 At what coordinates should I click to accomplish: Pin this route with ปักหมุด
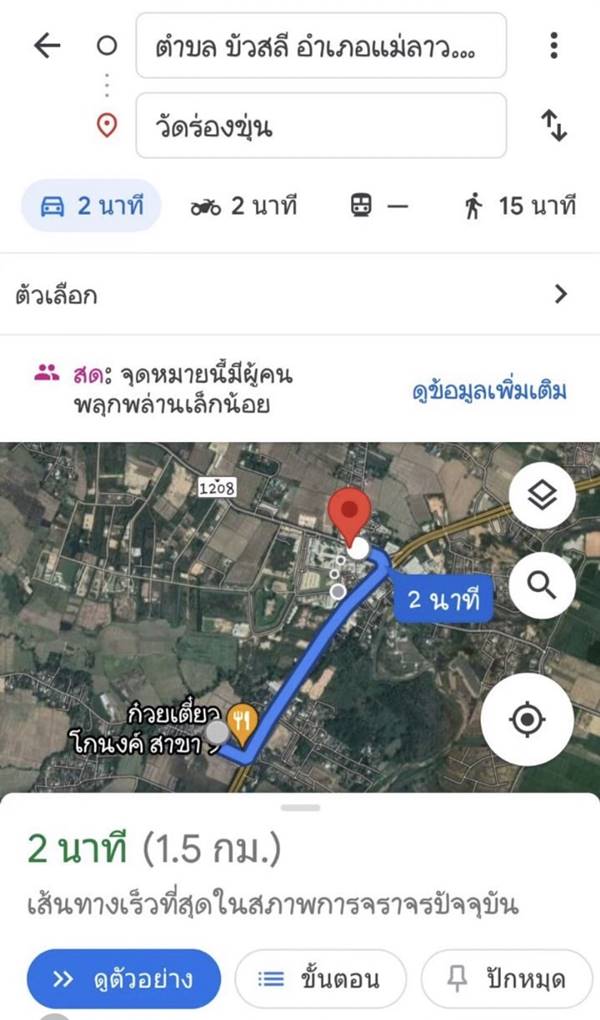tap(508, 978)
